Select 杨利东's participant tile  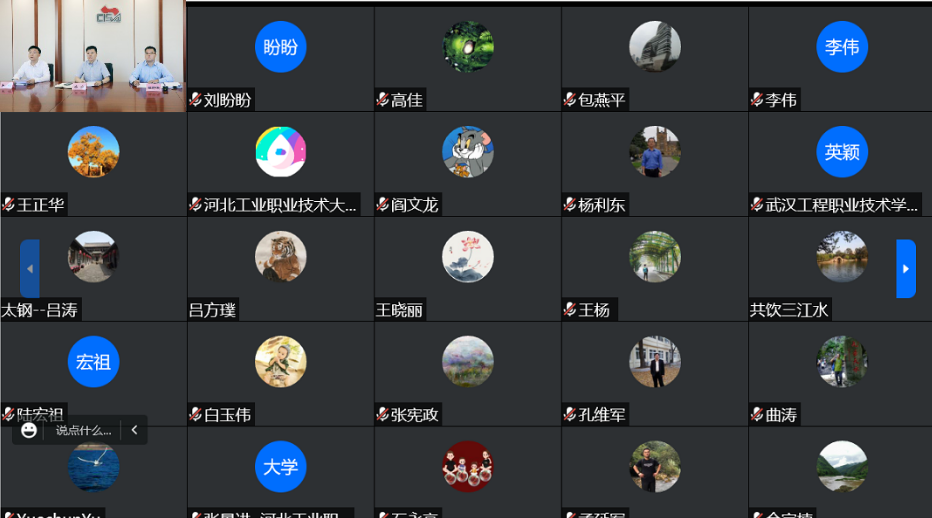click(x=654, y=163)
